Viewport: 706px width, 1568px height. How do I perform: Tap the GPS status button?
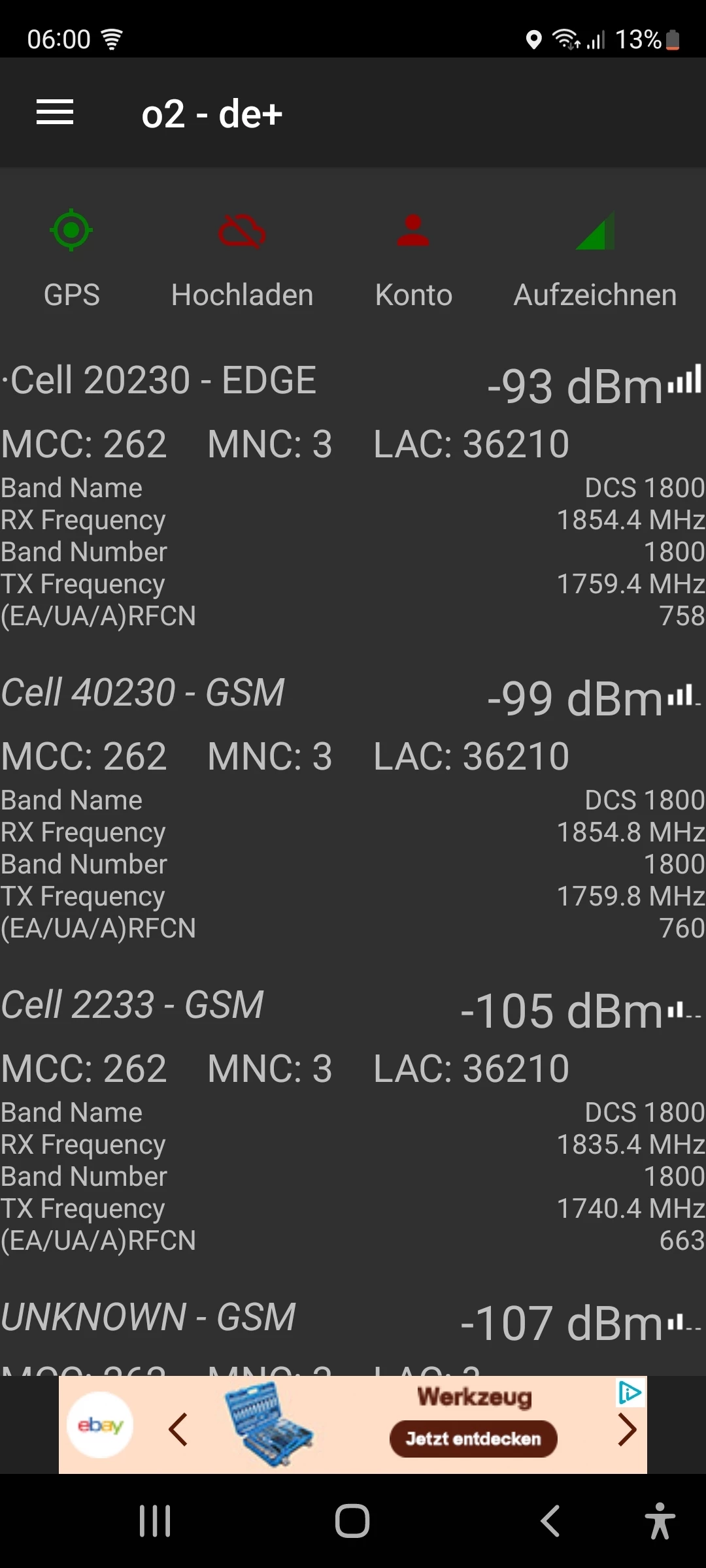71,258
